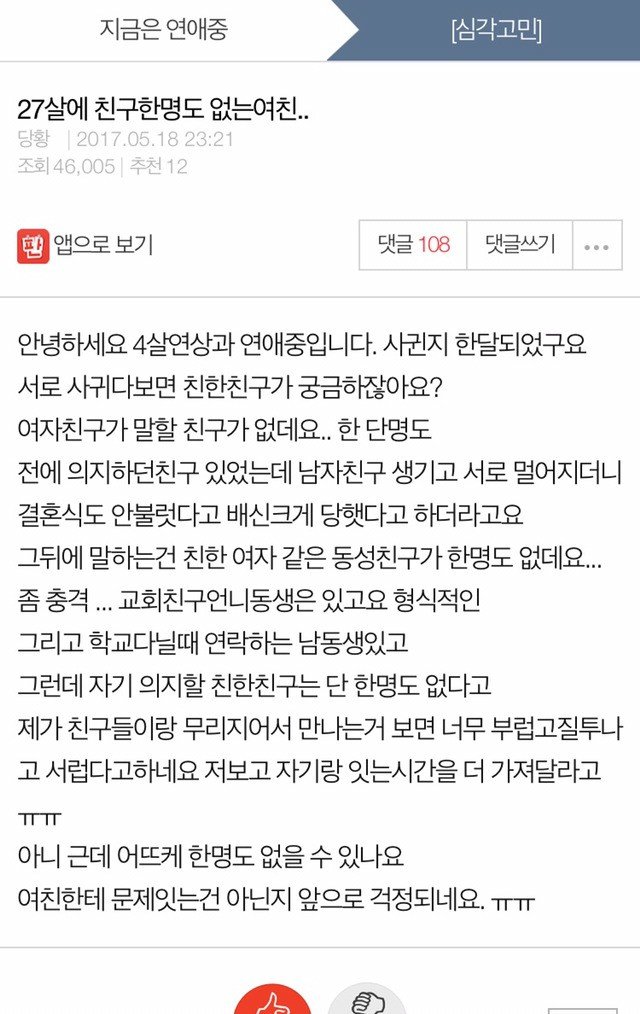
Task: Select the [심각고민] category tab
Action: (496, 30)
